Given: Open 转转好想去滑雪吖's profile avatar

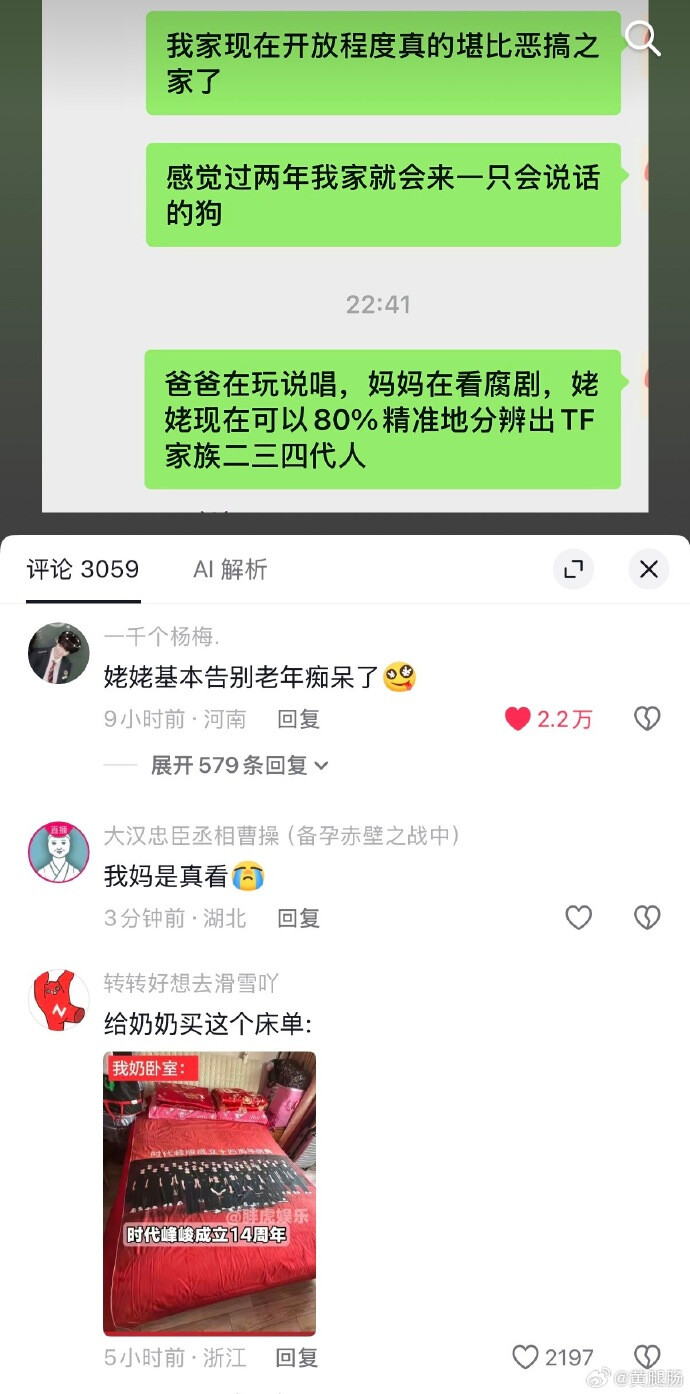Looking at the screenshot, I should [59, 1000].
